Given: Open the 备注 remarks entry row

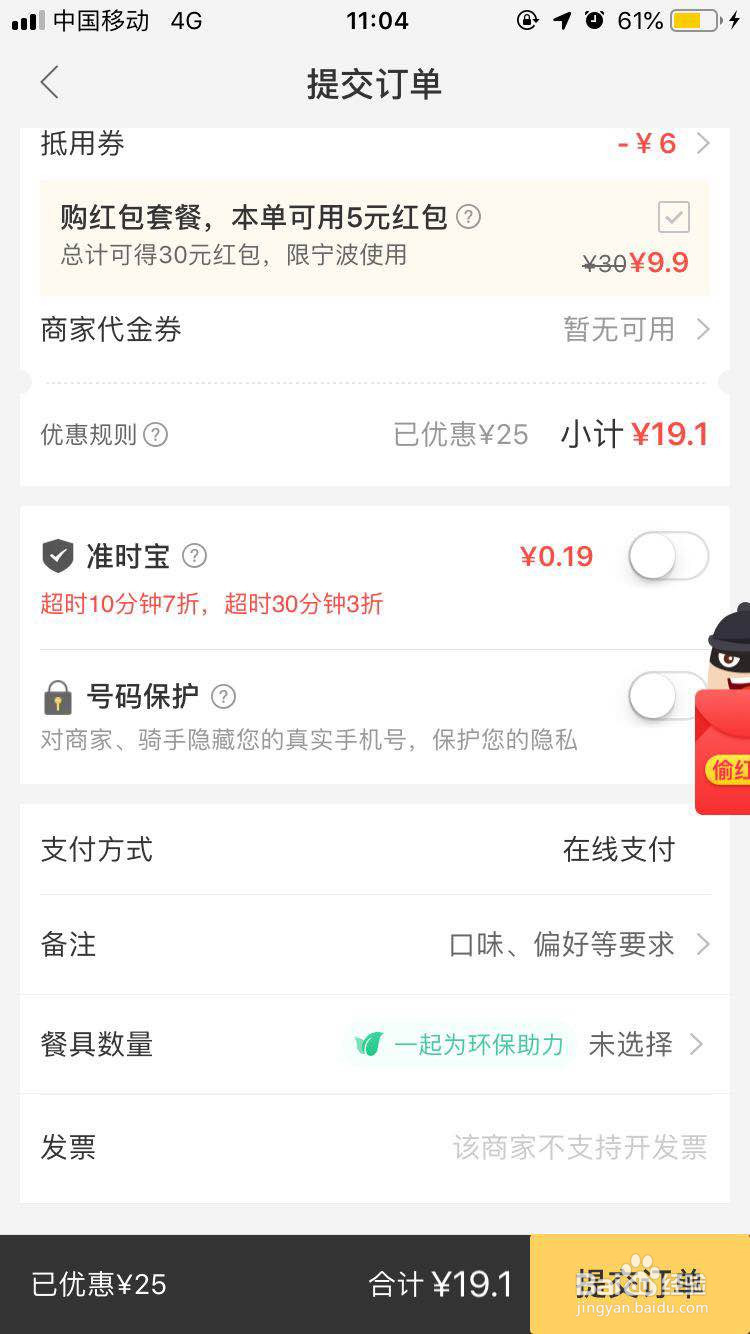Looking at the screenshot, I should [375, 944].
